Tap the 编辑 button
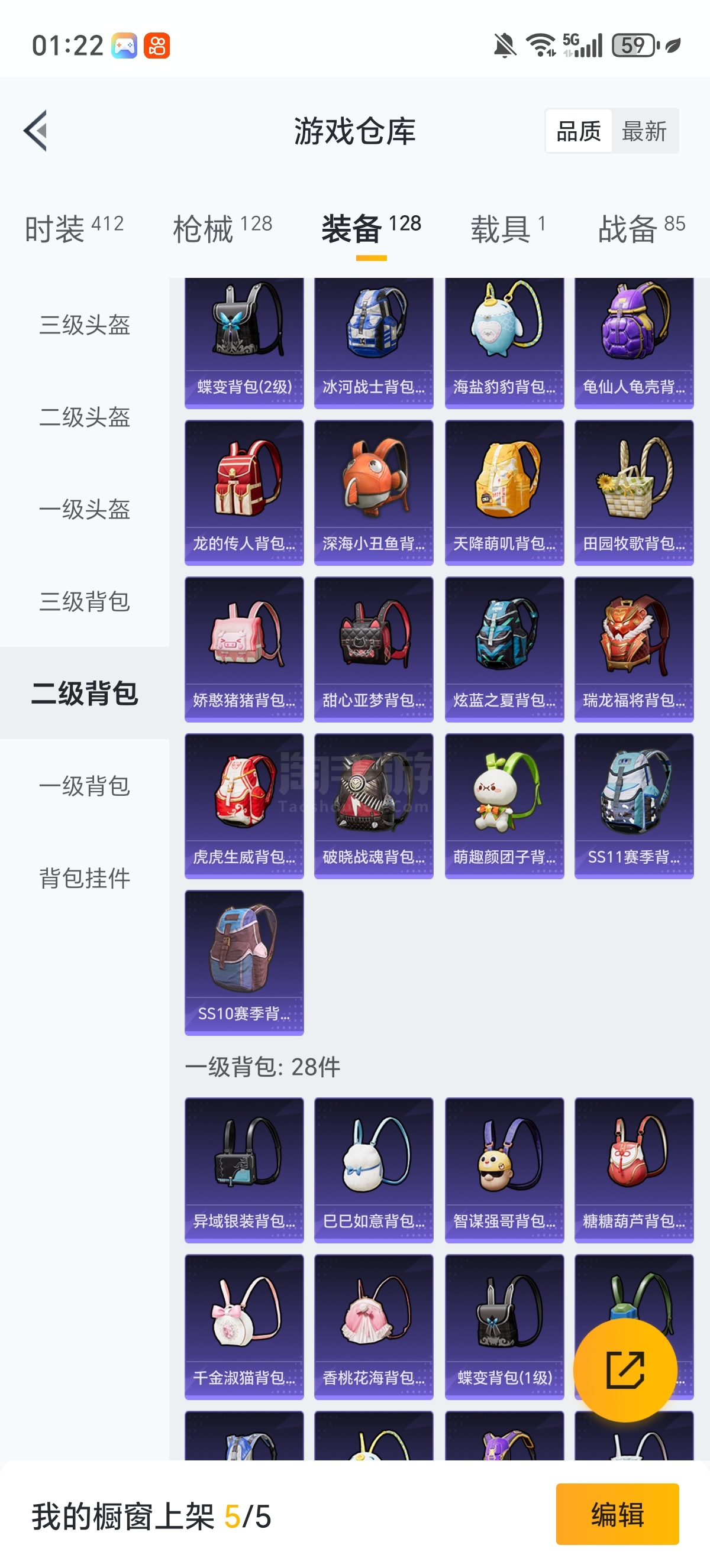710x1568 pixels. pyautogui.click(x=617, y=1514)
